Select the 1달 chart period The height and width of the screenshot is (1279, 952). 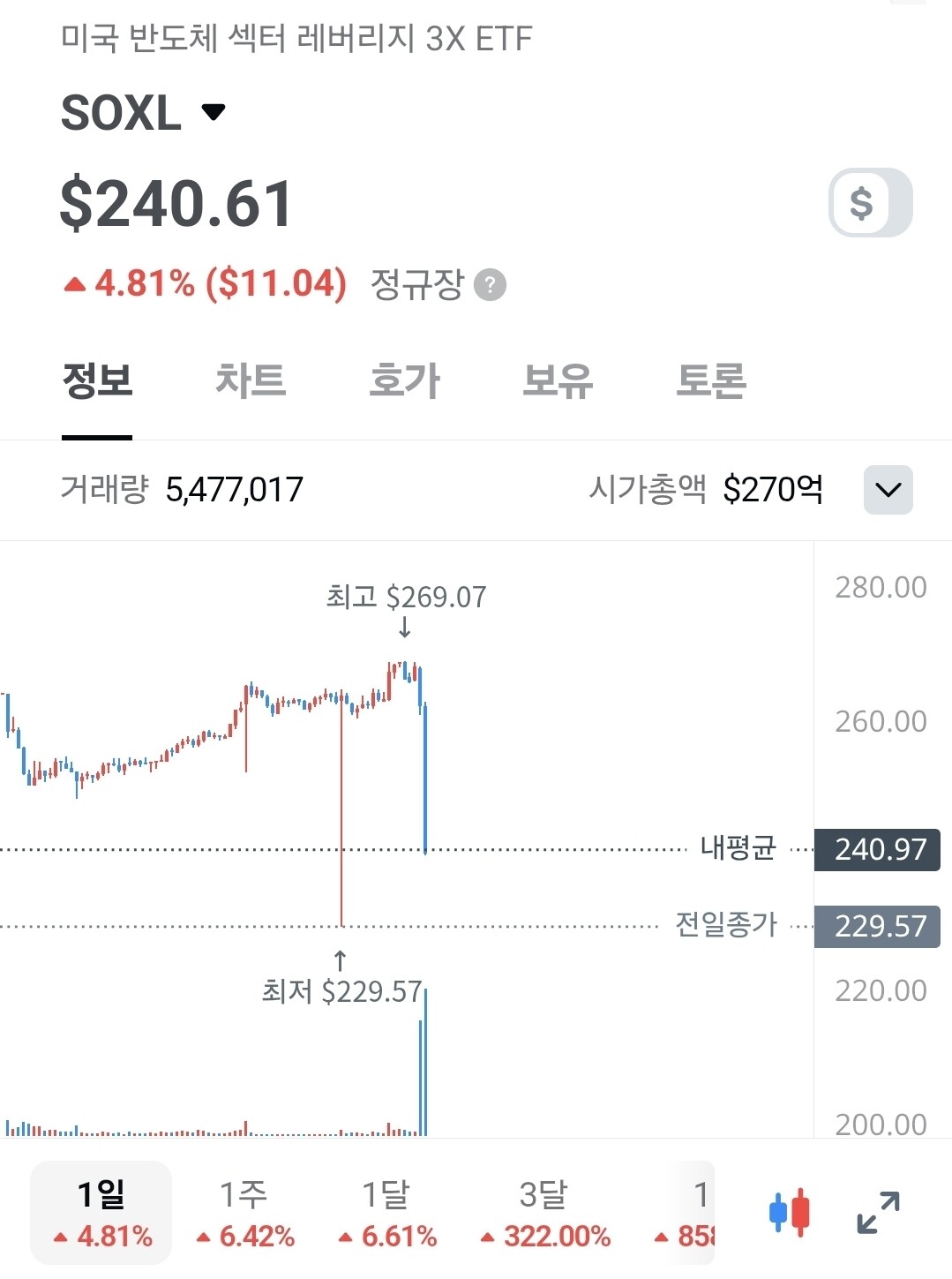(386, 1214)
